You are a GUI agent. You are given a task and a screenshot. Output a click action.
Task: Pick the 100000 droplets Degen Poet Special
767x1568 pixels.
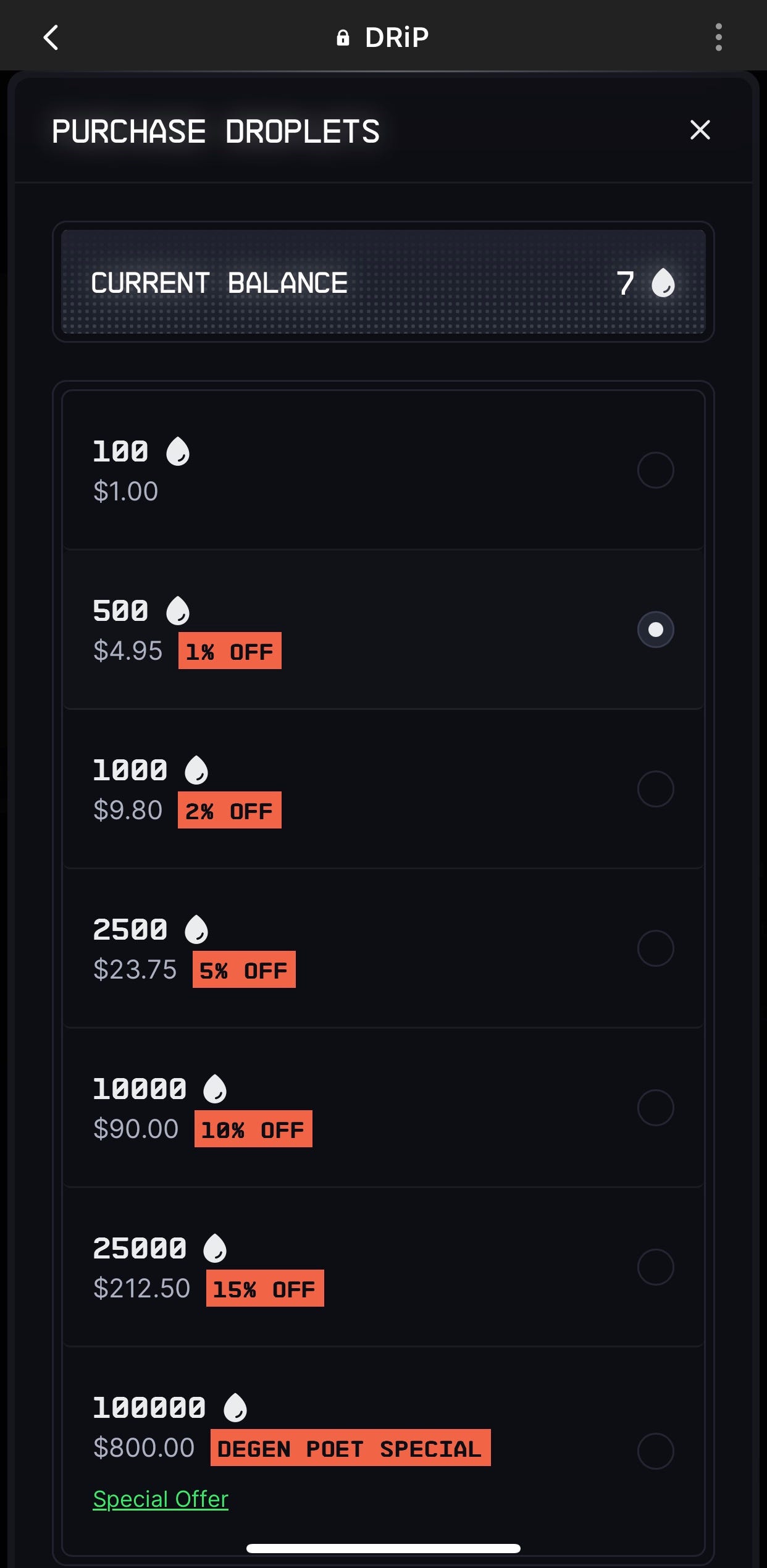click(x=655, y=1451)
